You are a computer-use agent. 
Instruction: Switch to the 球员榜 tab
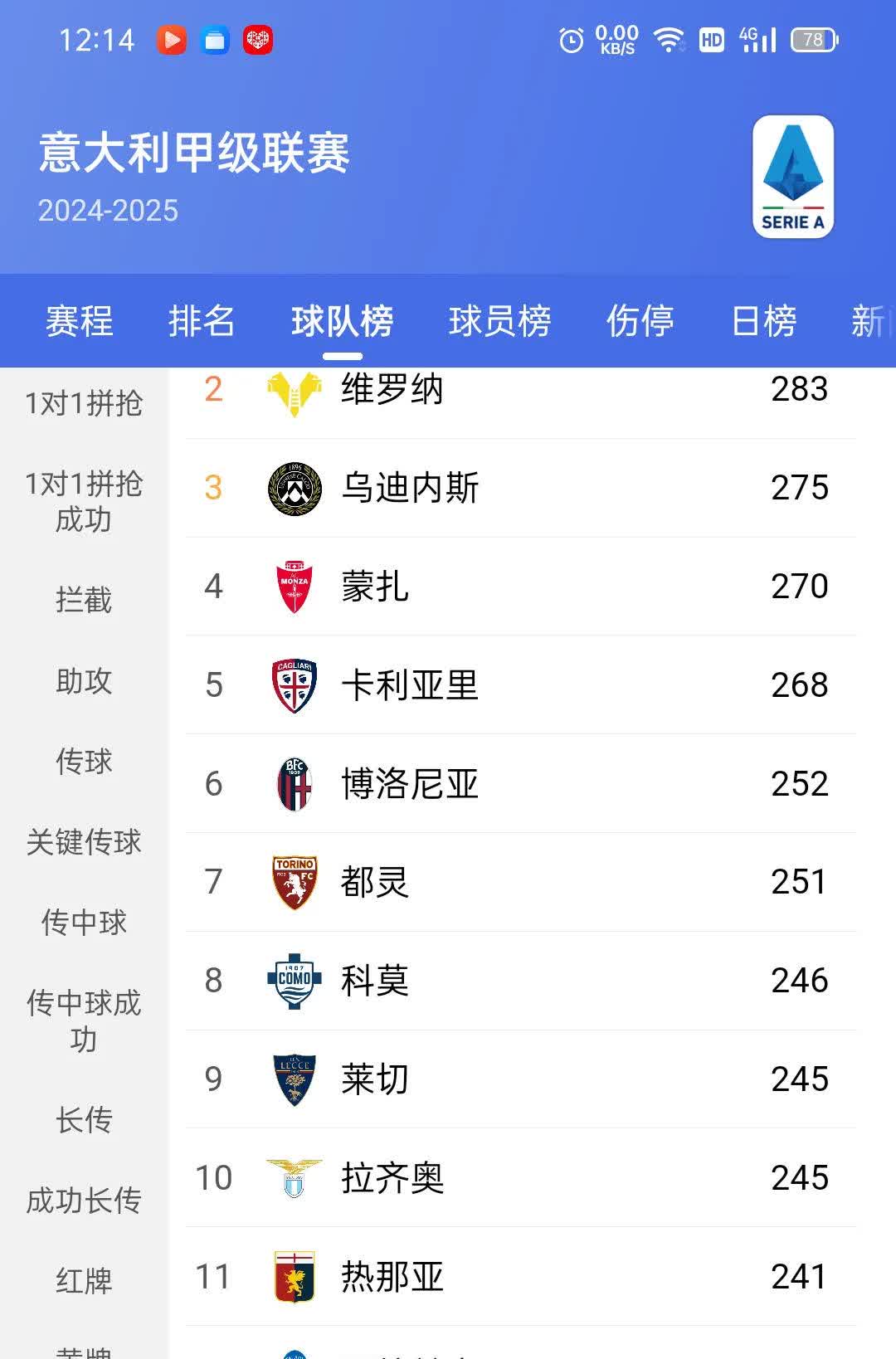[499, 322]
